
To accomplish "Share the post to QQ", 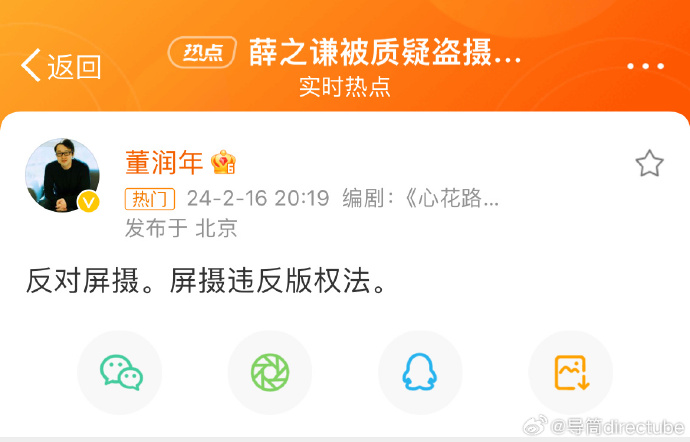I will point(420,373).
